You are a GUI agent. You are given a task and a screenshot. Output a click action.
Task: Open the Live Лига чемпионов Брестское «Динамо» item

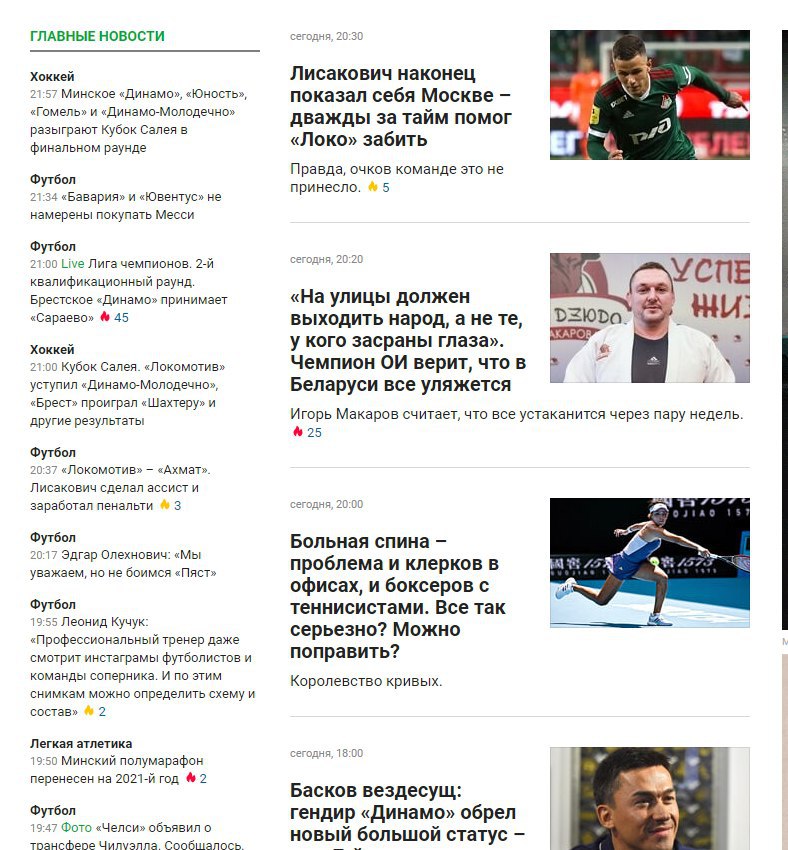point(128,291)
